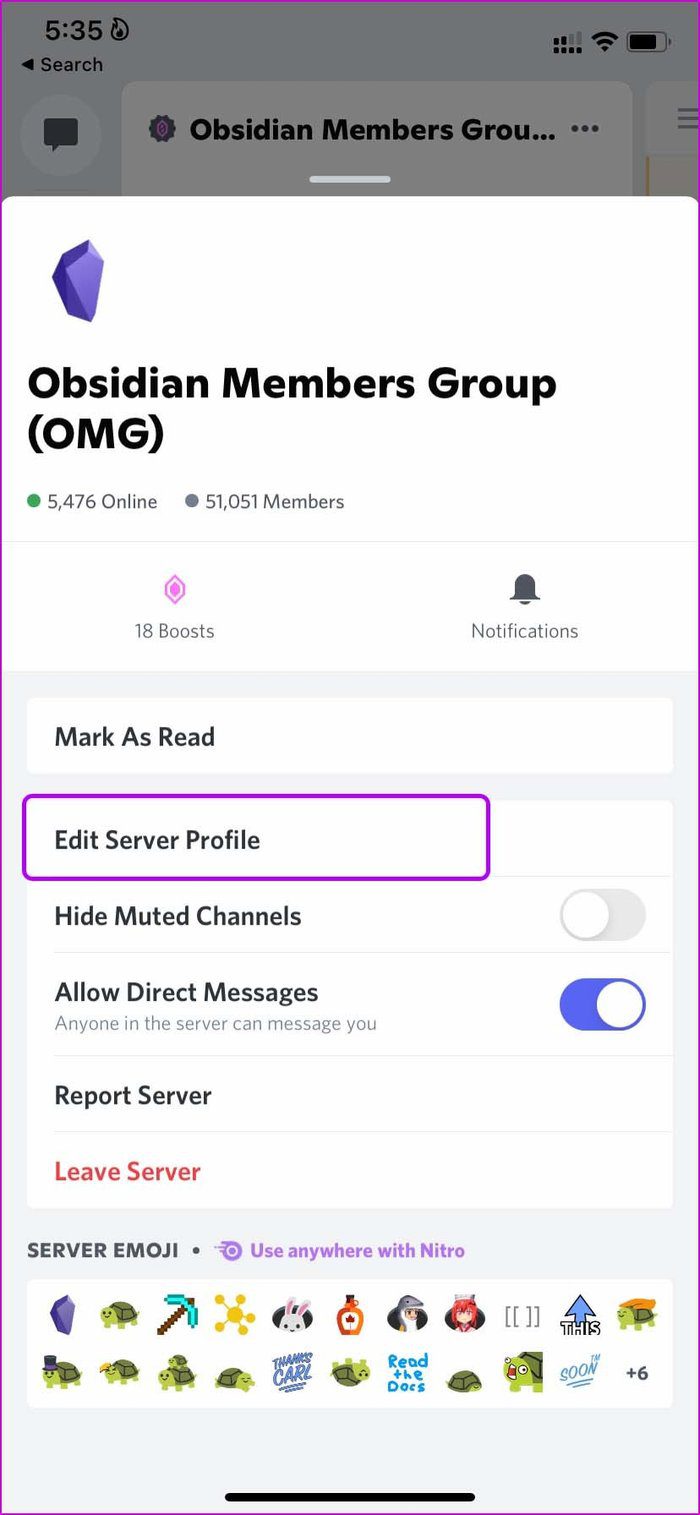The image size is (700, 1515).
Task: Show the +6 more server emoji
Action: pos(637,1373)
